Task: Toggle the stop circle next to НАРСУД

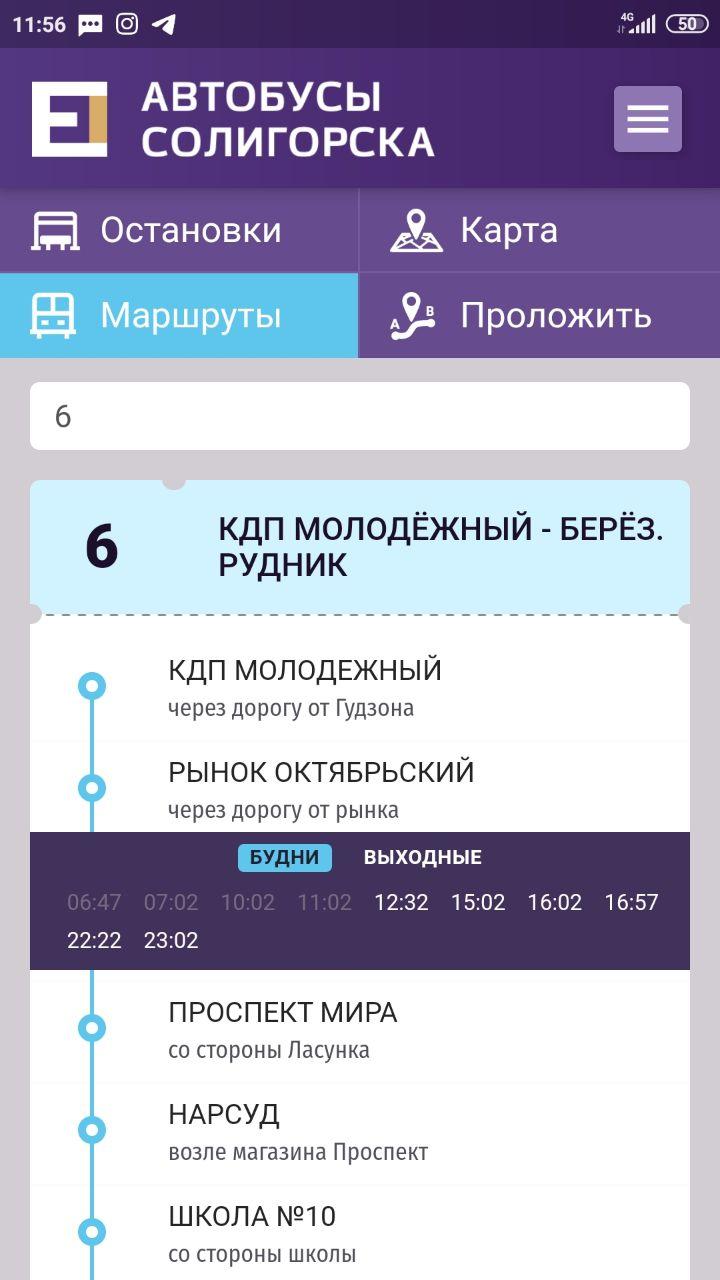Action: (93, 1130)
